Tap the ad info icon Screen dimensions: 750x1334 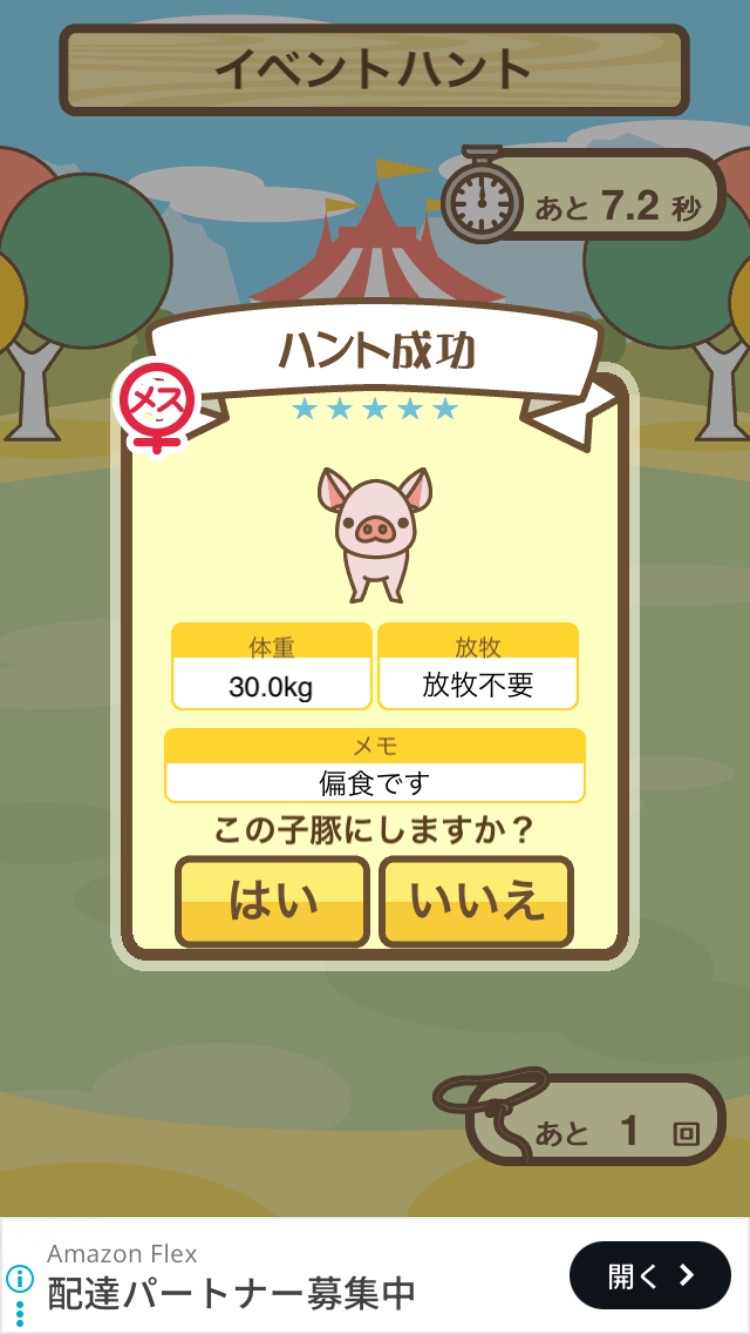[20, 1278]
